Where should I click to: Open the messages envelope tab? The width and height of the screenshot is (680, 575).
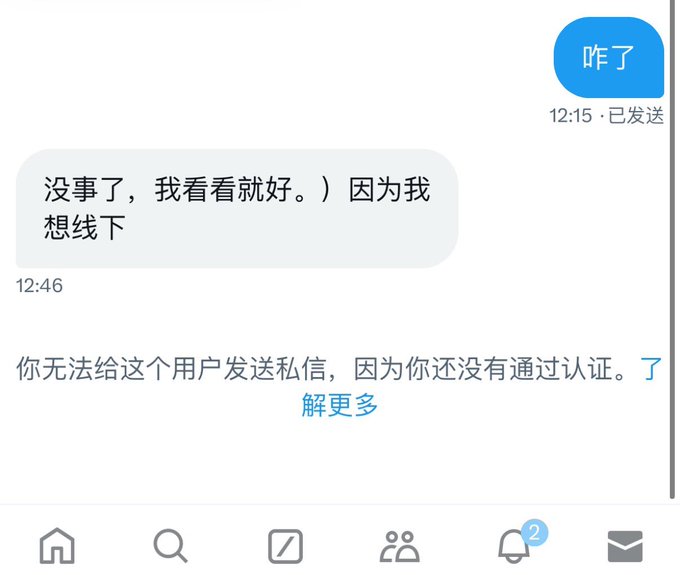(x=625, y=546)
